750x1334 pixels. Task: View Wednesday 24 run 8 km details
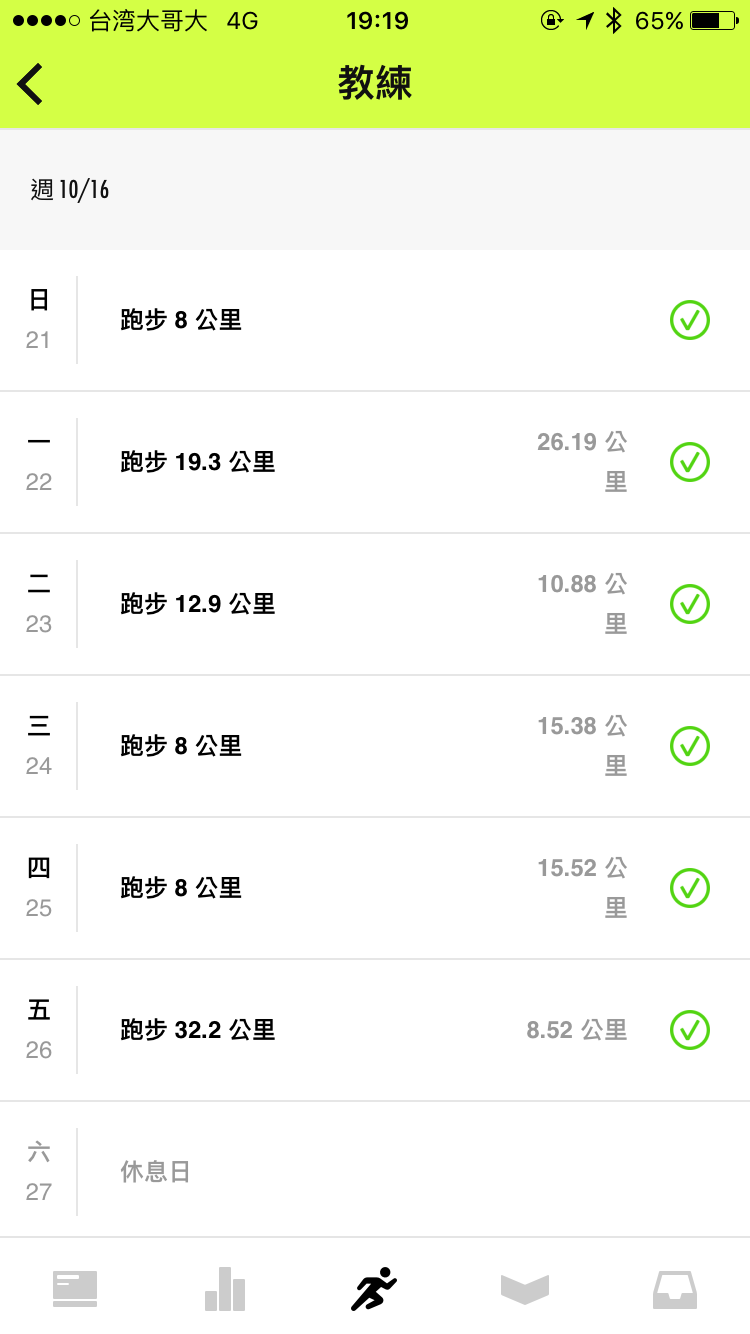click(x=375, y=746)
